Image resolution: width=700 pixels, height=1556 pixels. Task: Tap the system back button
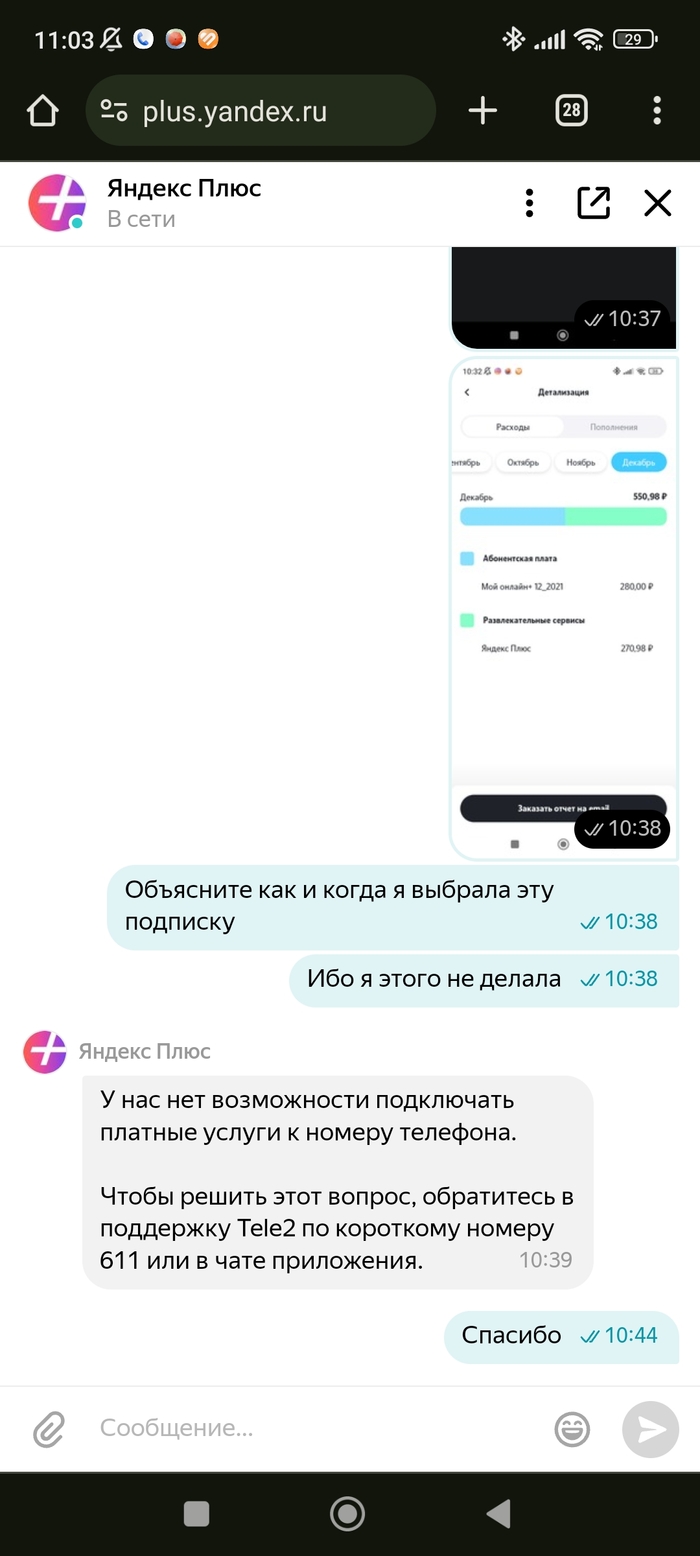[x=498, y=1514]
